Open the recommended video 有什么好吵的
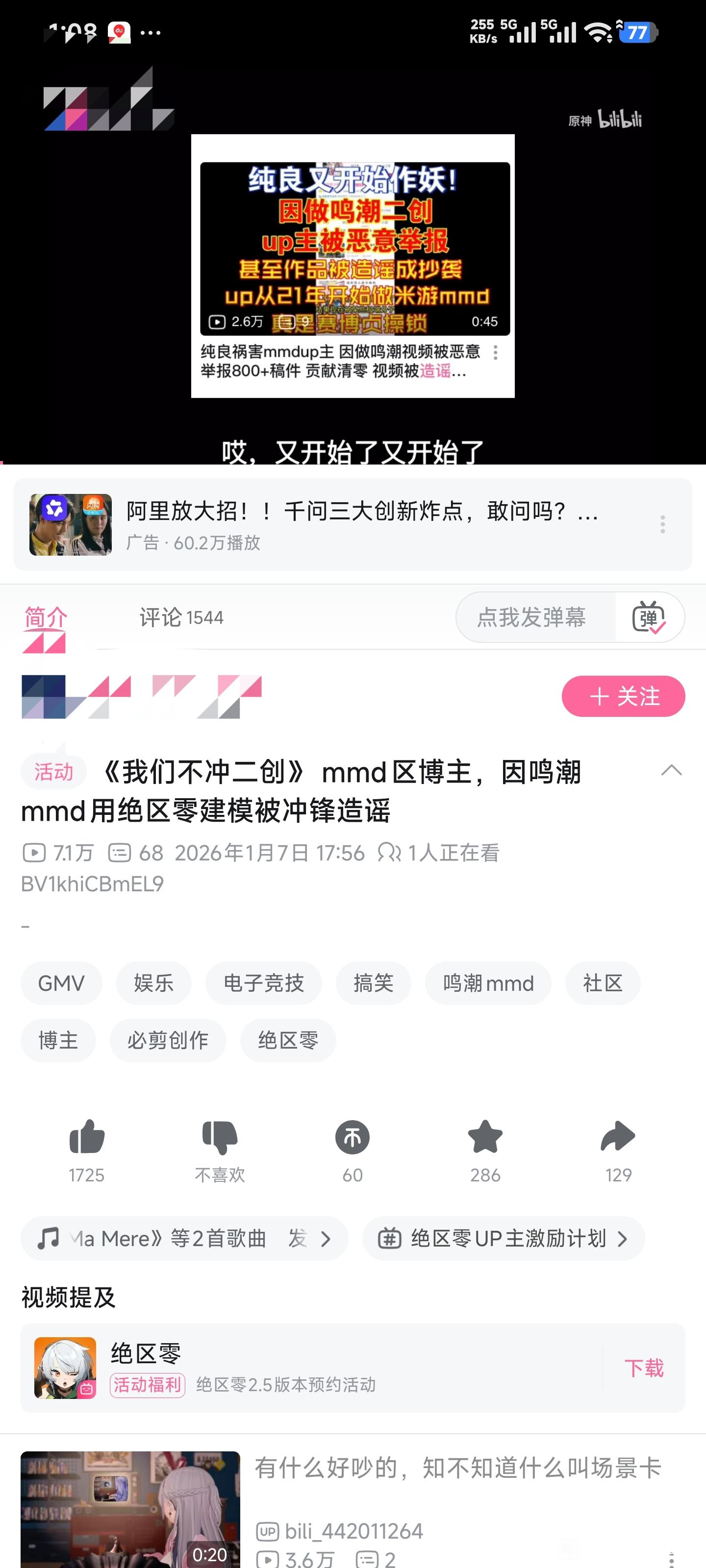This screenshot has width=706, height=1568. click(457, 1468)
